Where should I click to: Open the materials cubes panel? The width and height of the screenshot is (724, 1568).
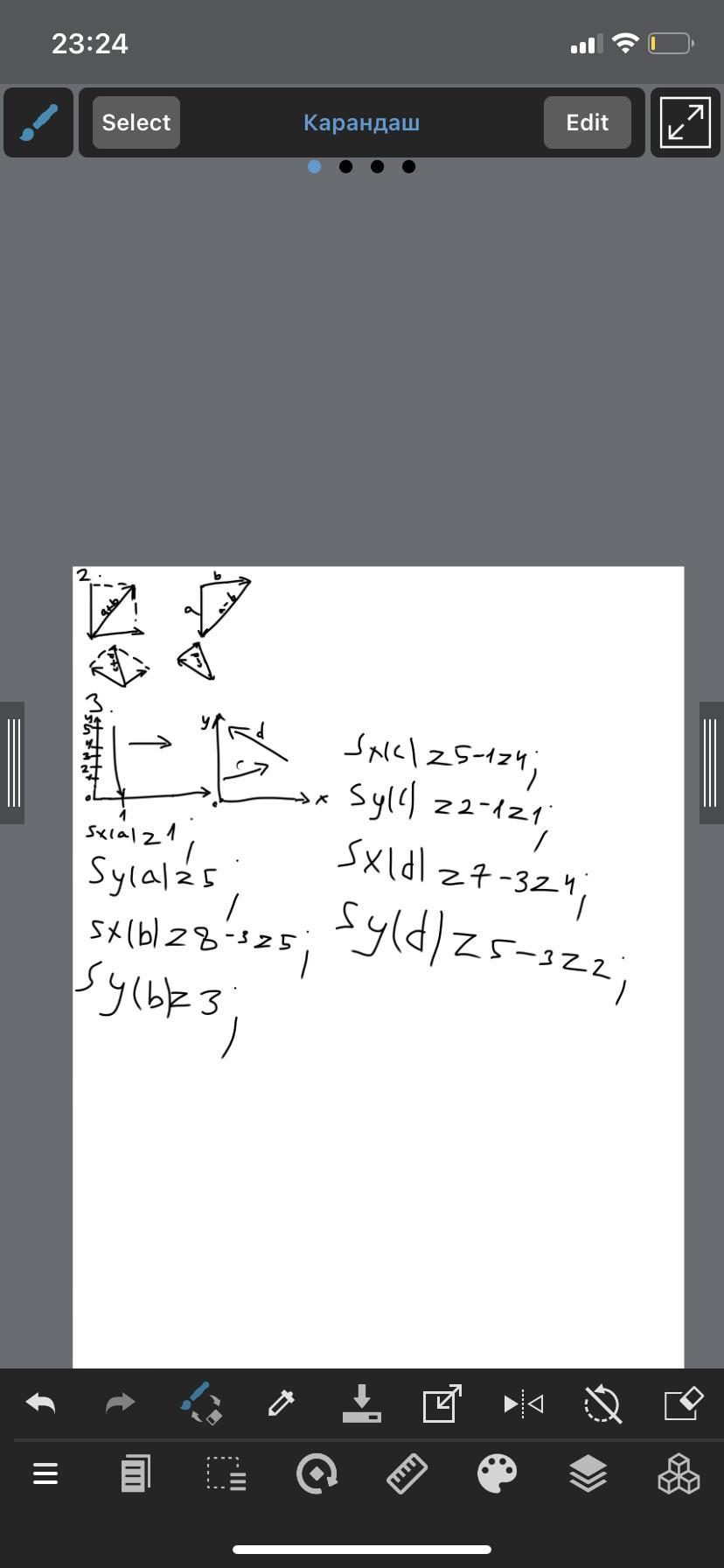click(x=679, y=1473)
